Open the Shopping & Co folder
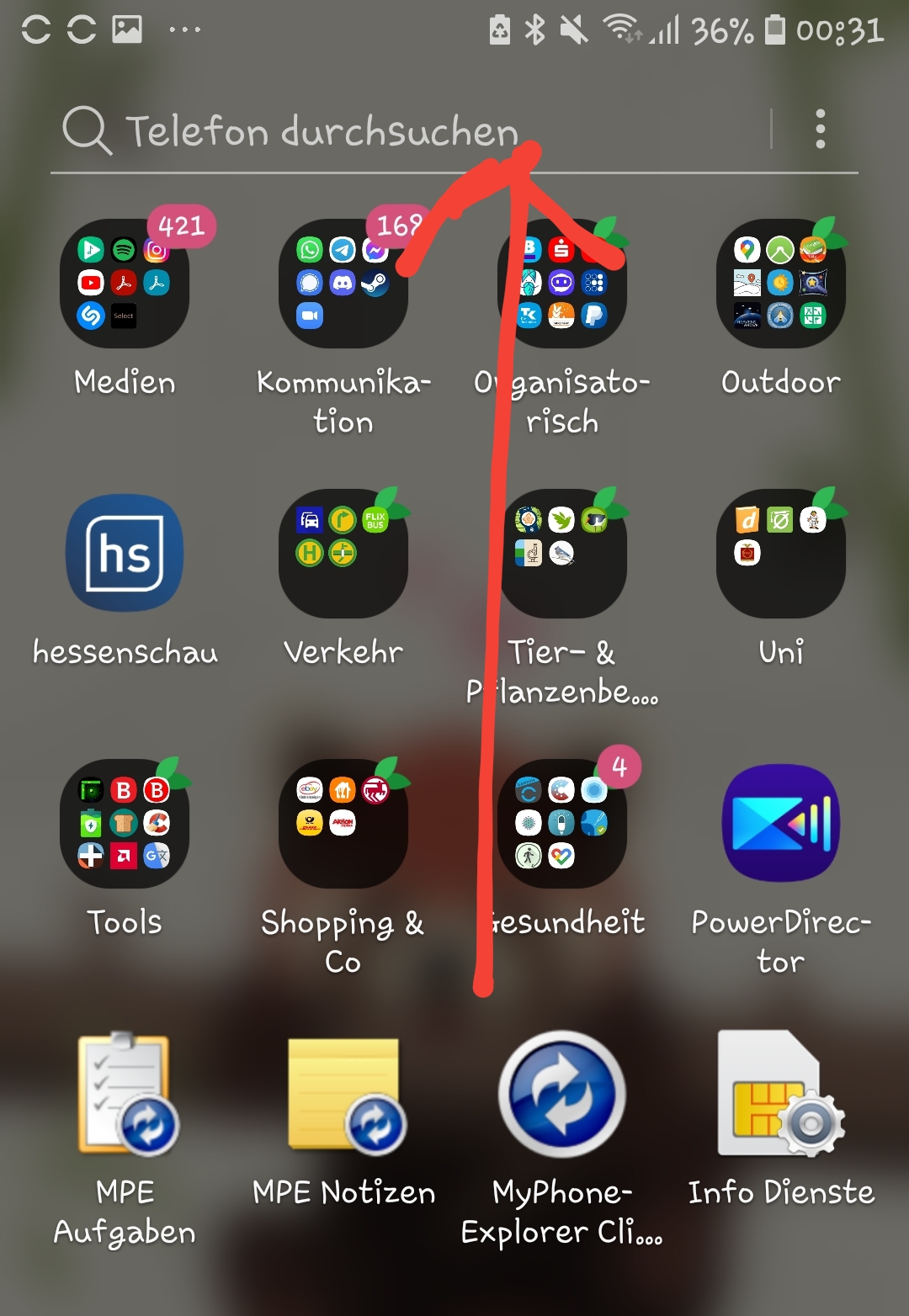 click(343, 824)
